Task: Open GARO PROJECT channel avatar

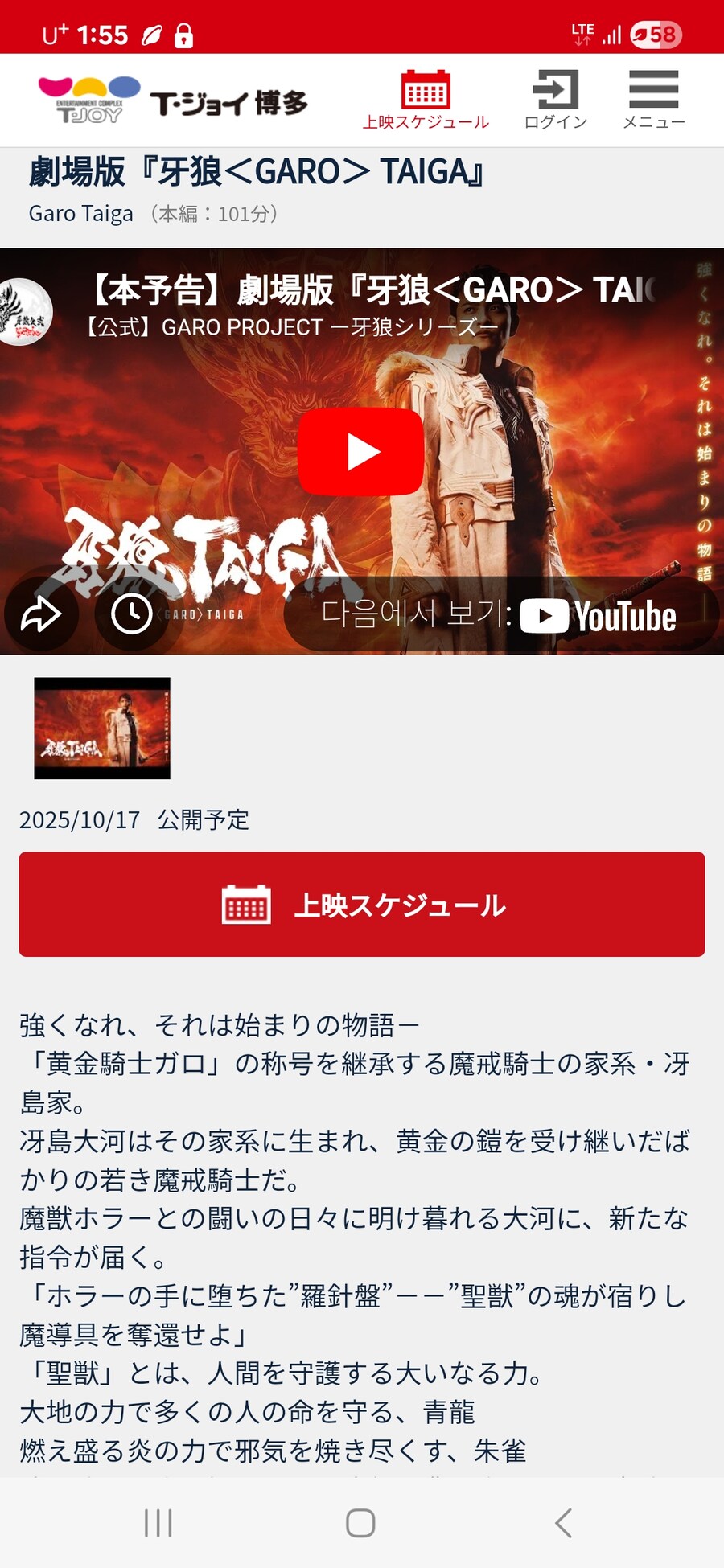Action: (24, 312)
